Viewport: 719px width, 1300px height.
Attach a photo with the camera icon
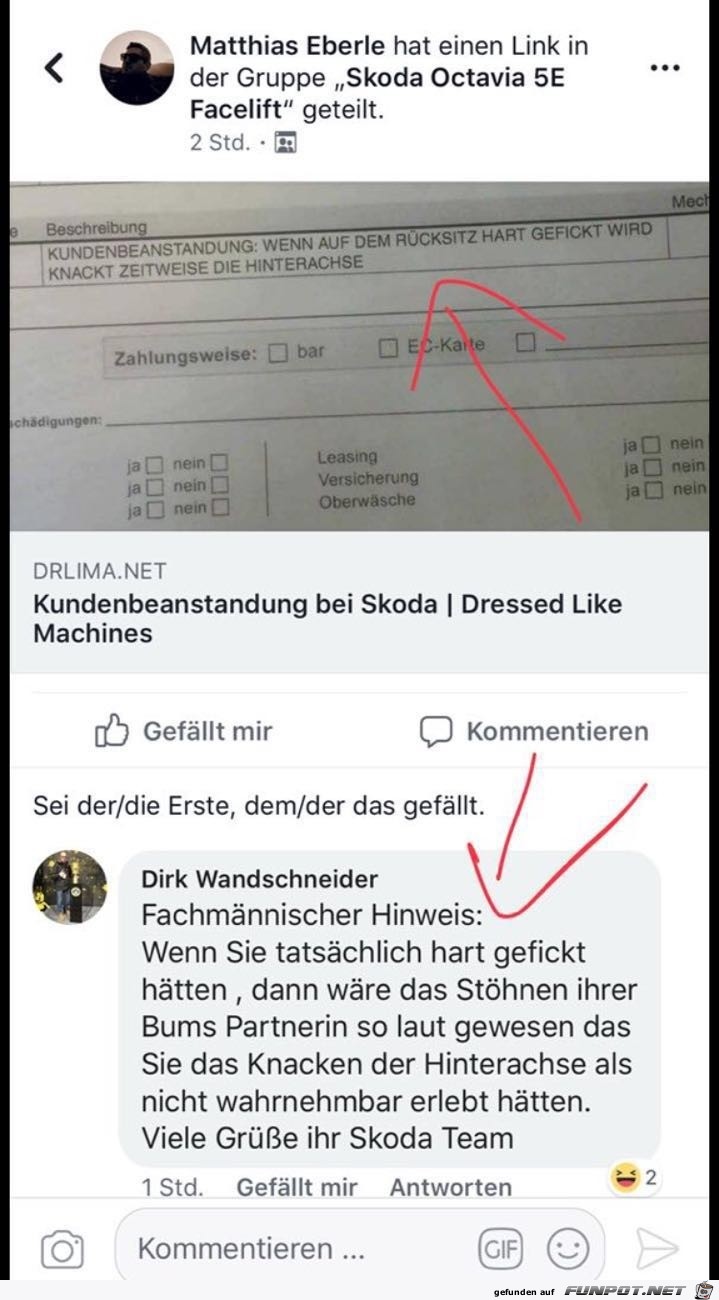(x=62, y=1249)
